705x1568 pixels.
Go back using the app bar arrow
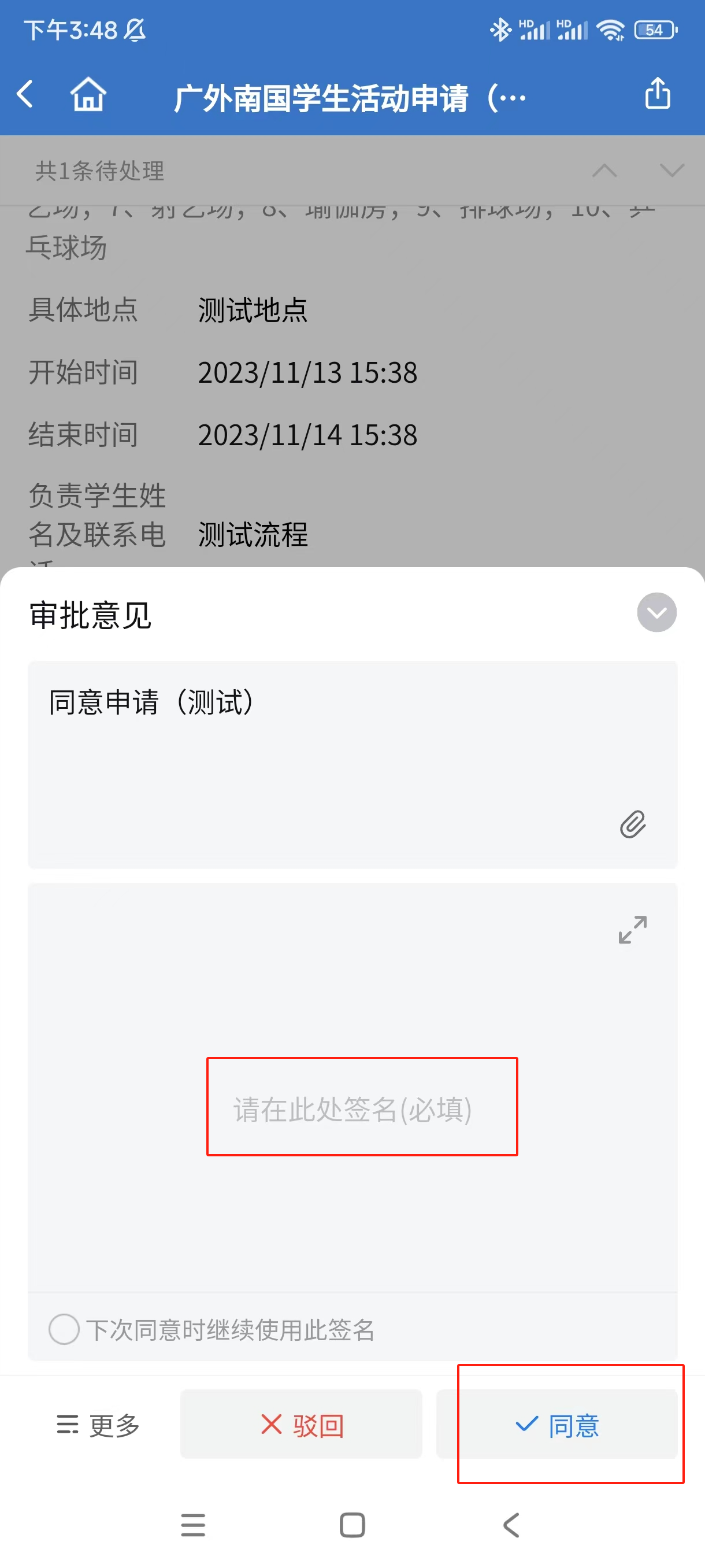(25, 94)
